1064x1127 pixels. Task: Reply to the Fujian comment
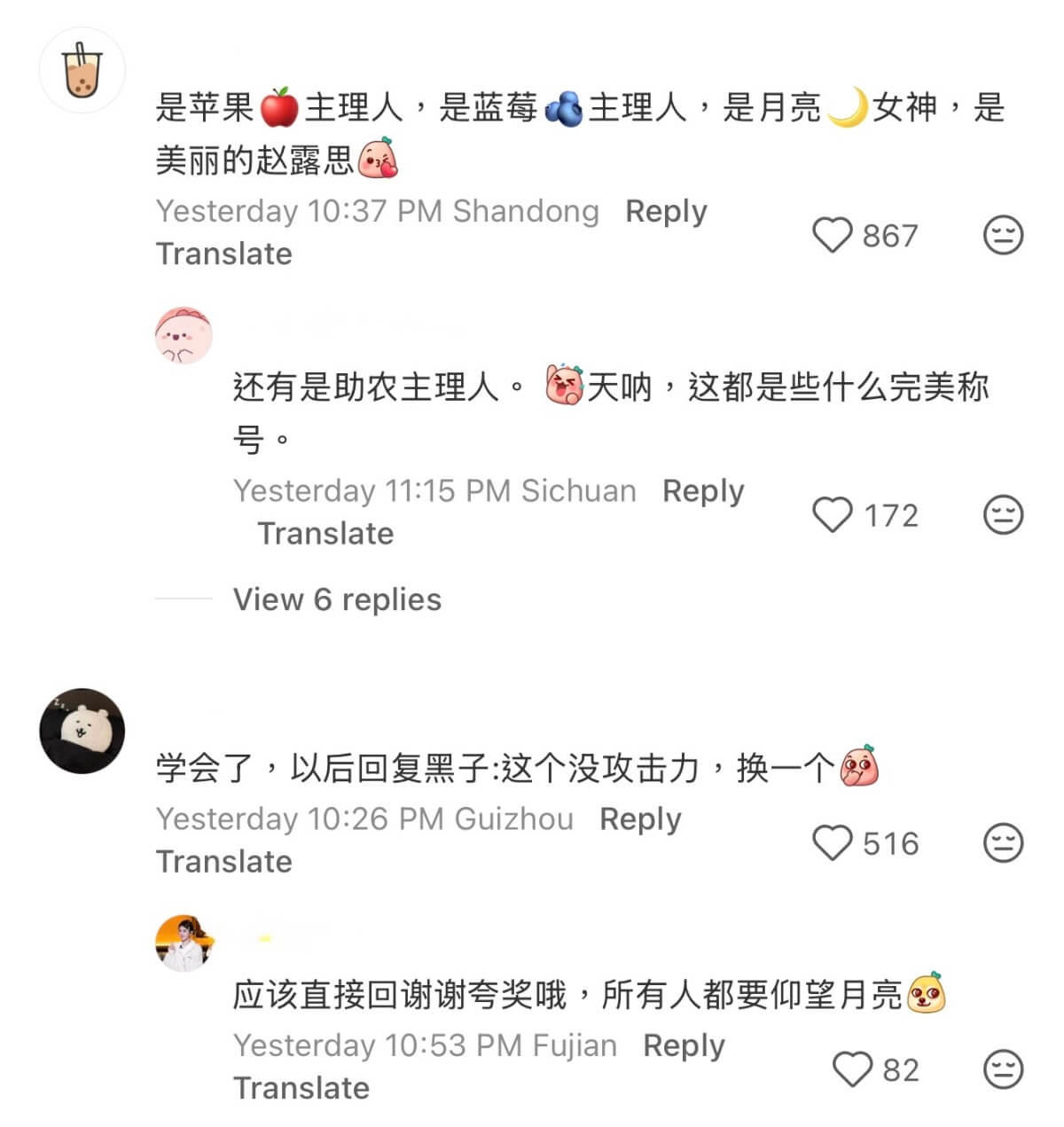point(684,1045)
